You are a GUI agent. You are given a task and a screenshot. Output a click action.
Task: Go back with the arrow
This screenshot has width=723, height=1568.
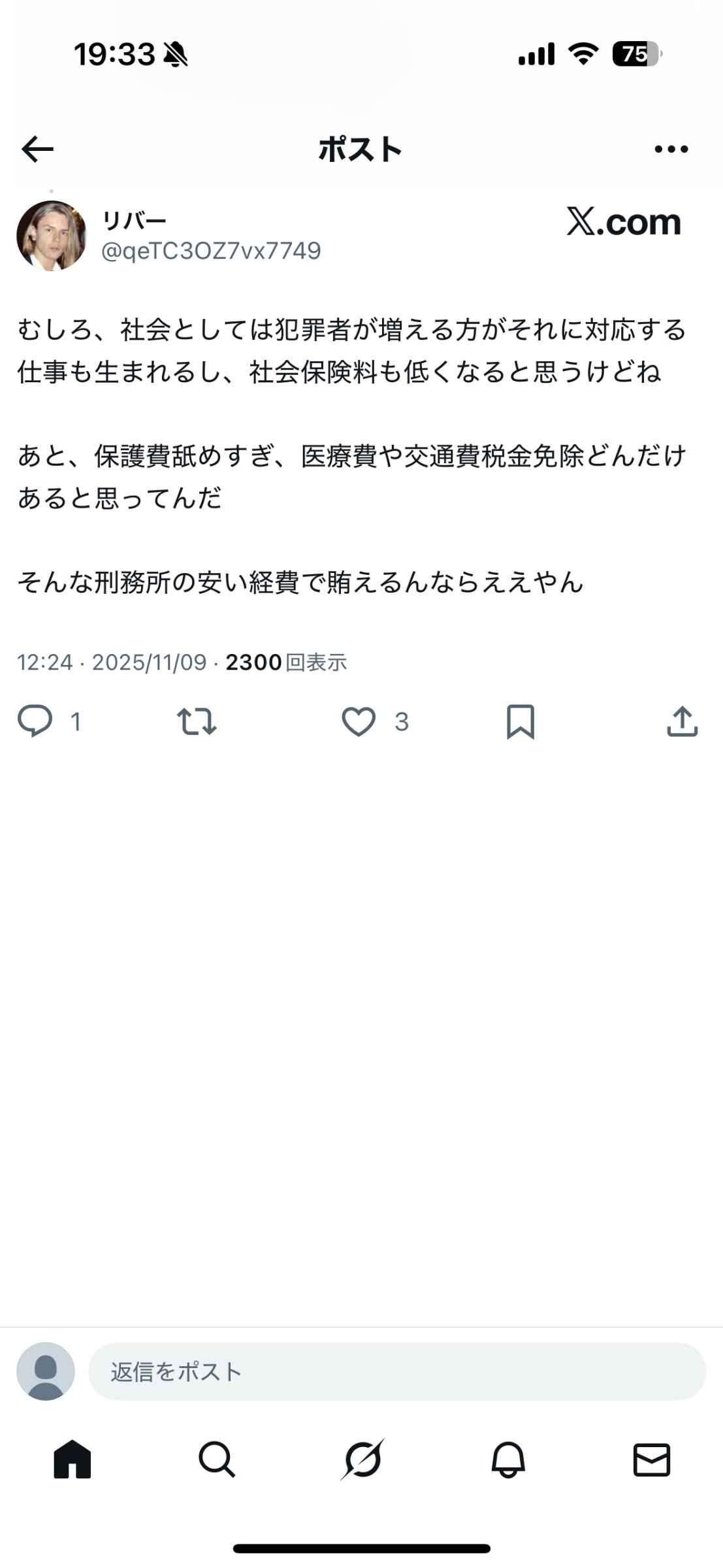[37, 150]
